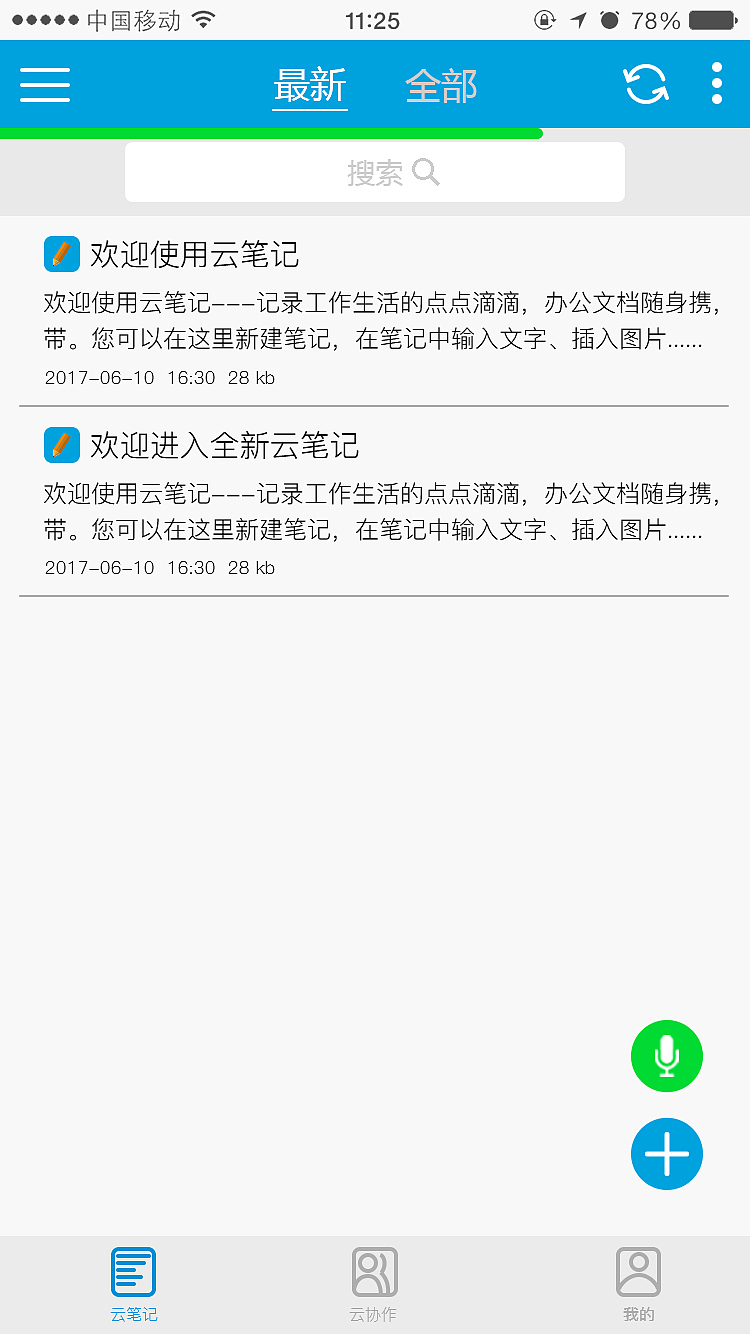Open the hamburger navigation menu
The image size is (750, 1334).
click(44, 85)
